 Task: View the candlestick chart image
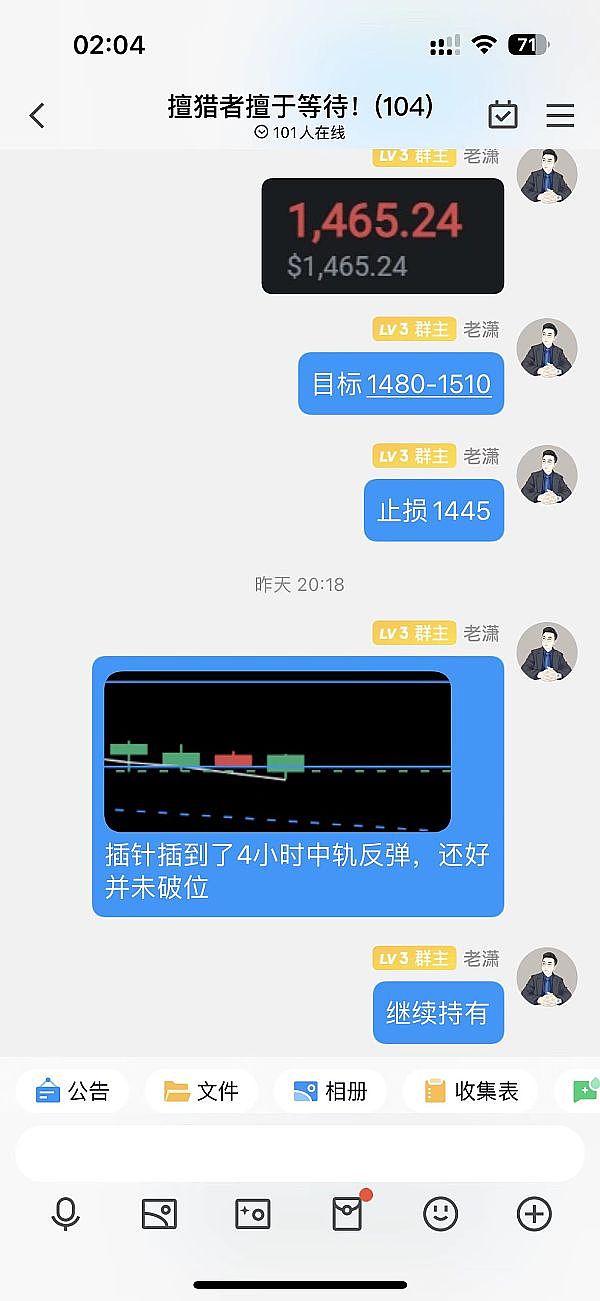point(277,752)
